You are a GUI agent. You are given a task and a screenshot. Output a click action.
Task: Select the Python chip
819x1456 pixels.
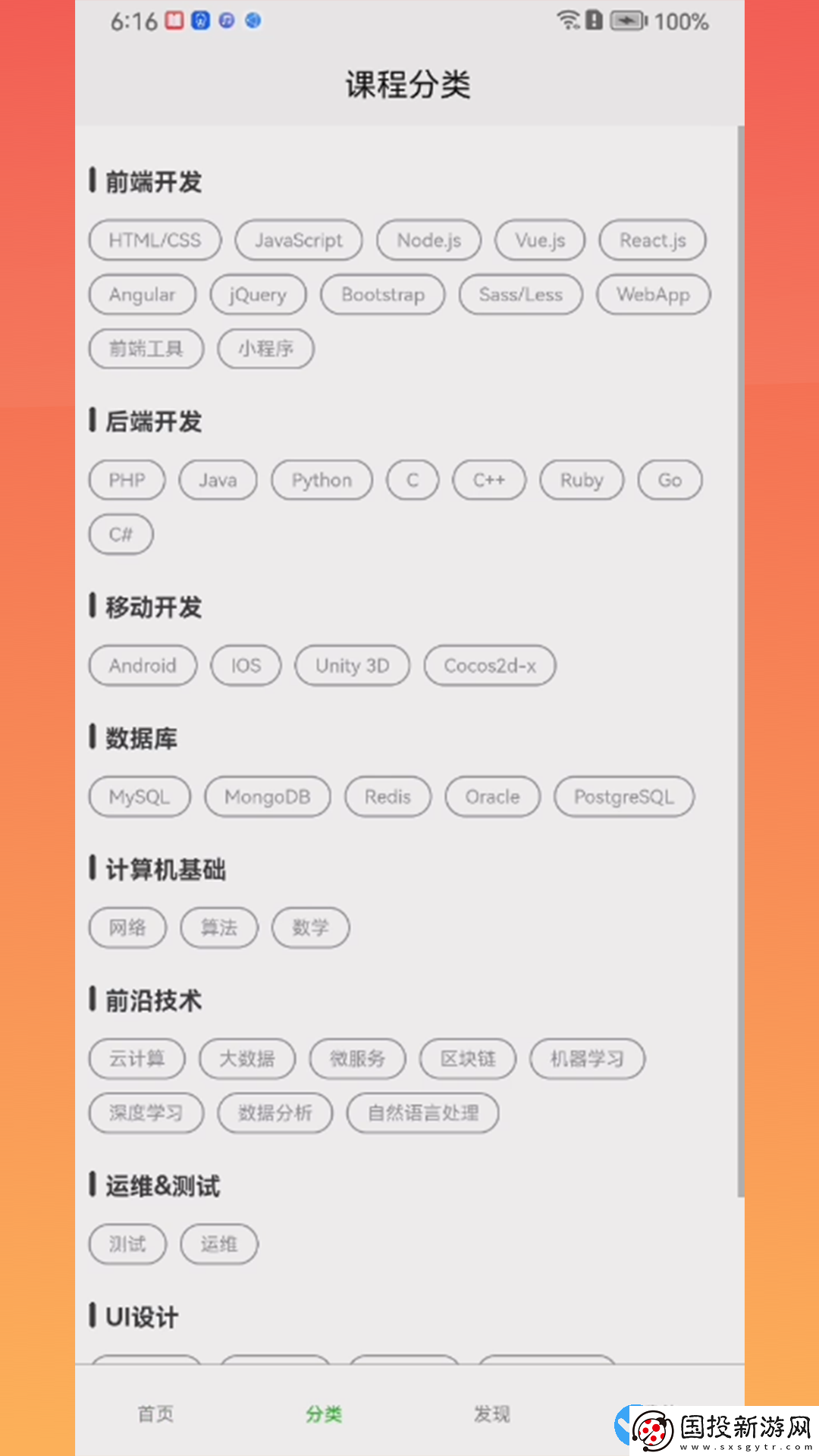tap(322, 480)
